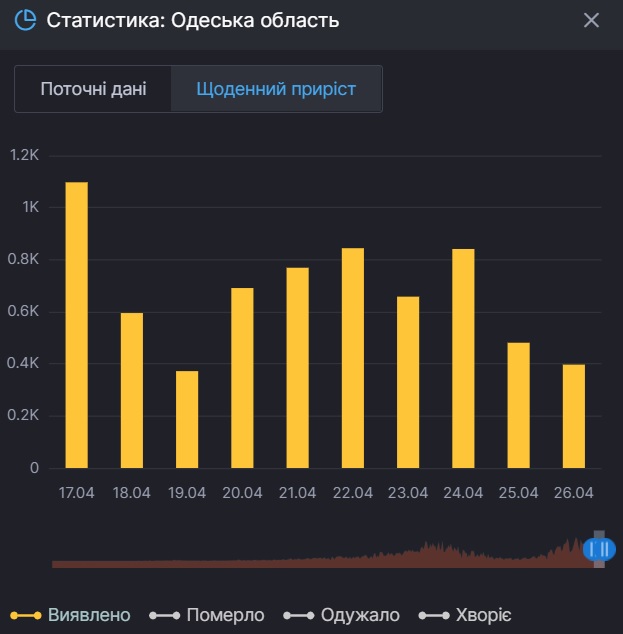Toggle the Померло series in the legend

[207, 615]
